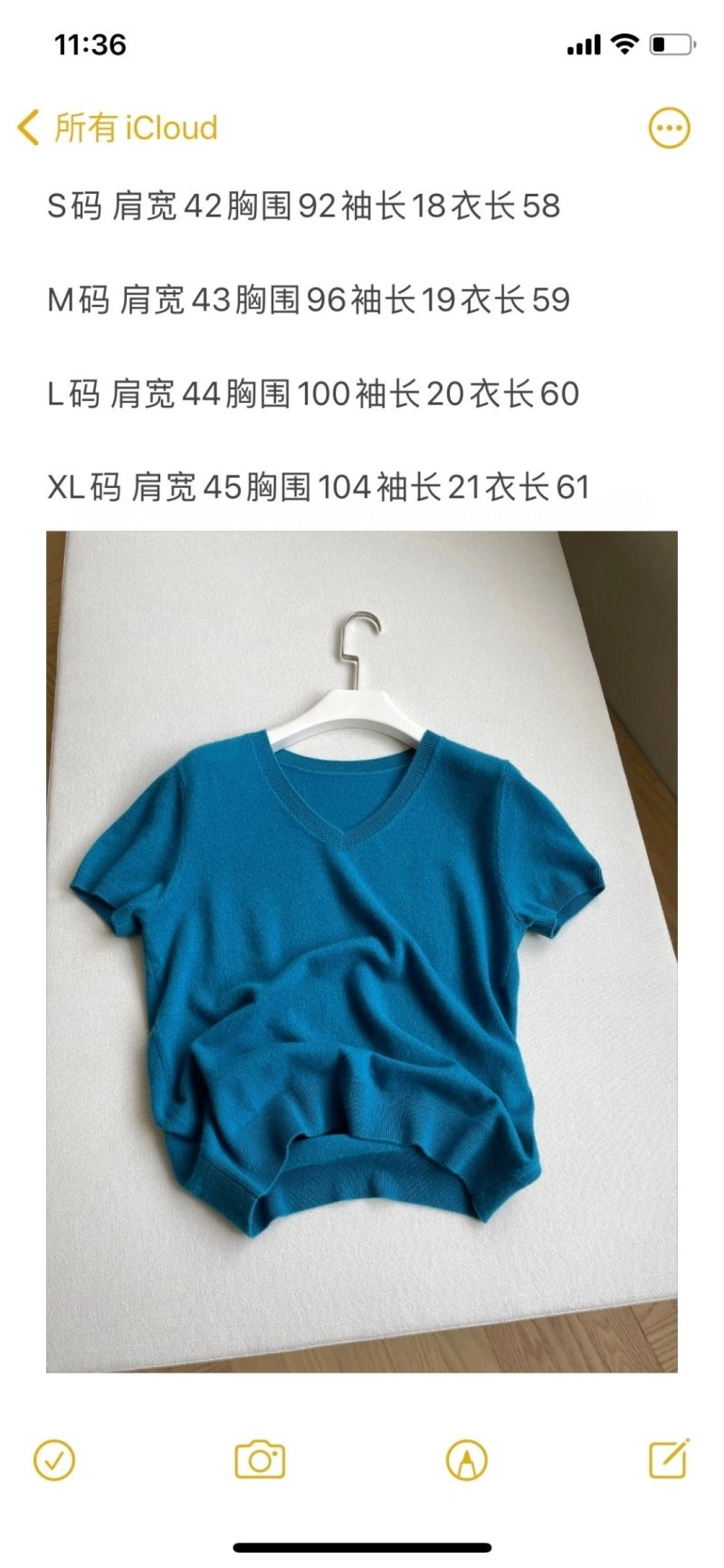Image resolution: width=724 pixels, height=1568 pixels.
Task: Compose a new note
Action: pyautogui.click(x=670, y=1458)
